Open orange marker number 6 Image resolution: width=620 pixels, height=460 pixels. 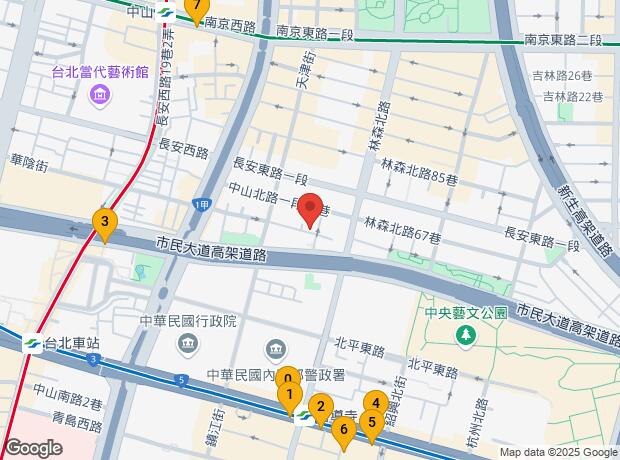point(343,431)
